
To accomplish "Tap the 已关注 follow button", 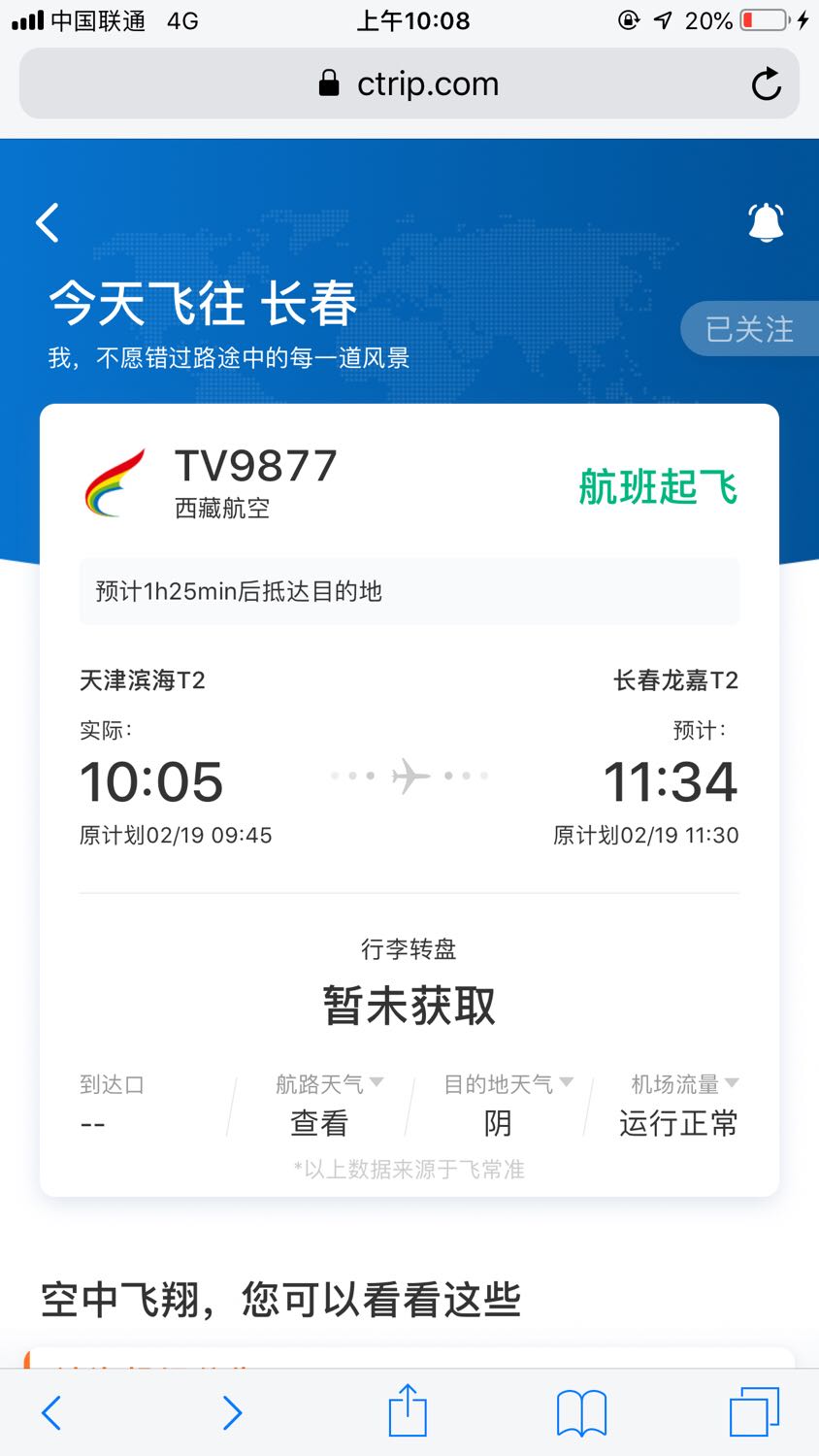I will pos(749,329).
